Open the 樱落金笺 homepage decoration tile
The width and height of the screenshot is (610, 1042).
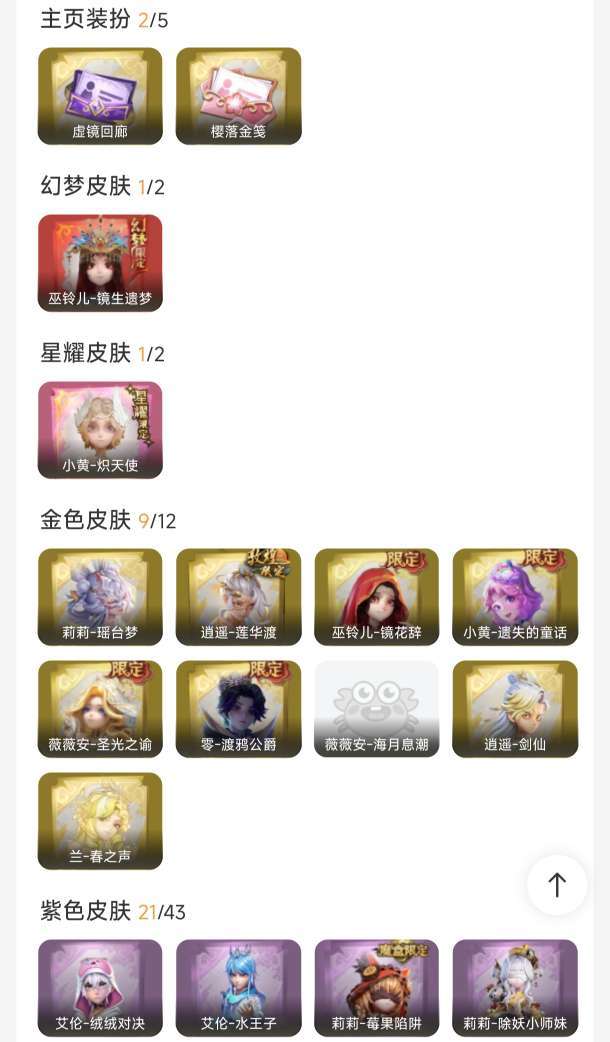pos(239,96)
